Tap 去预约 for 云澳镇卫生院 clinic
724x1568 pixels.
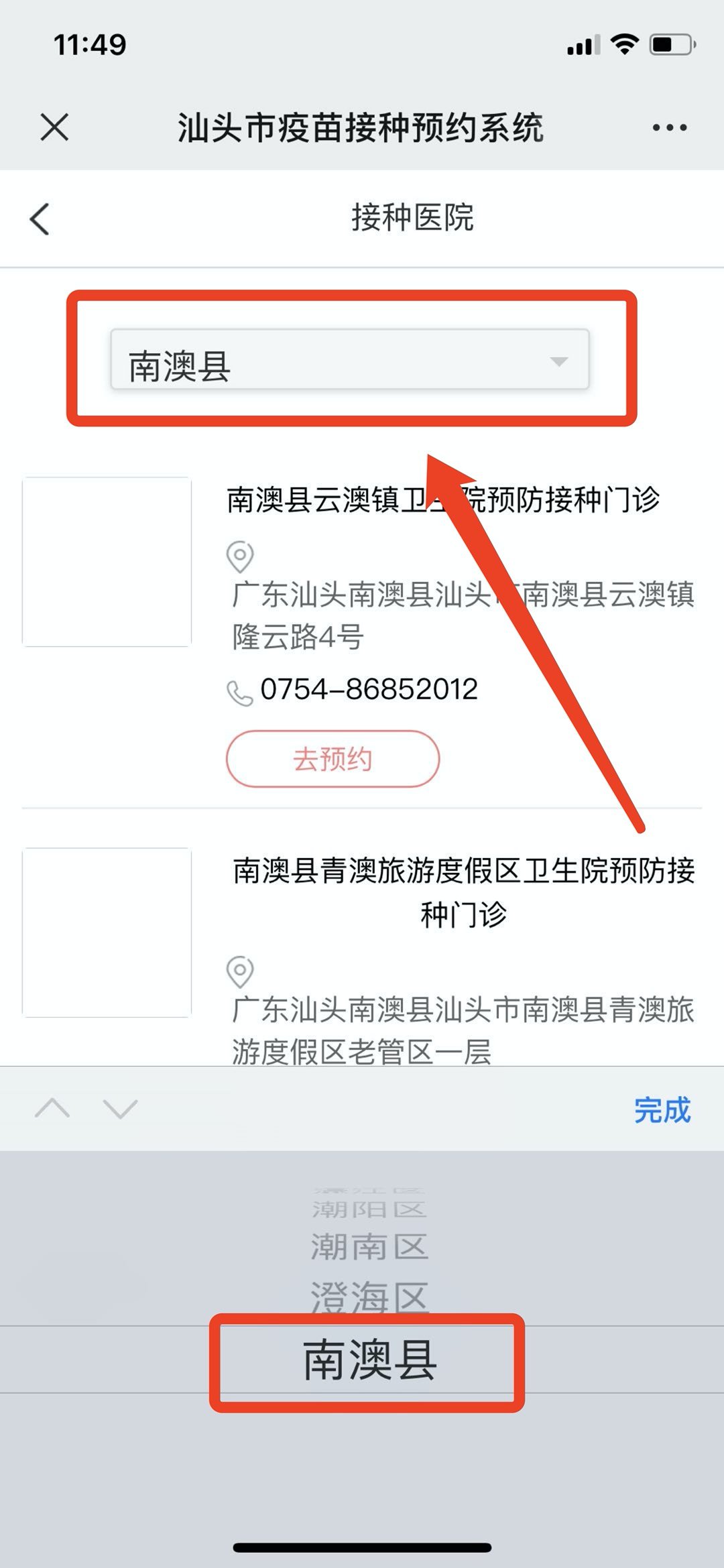(x=333, y=759)
